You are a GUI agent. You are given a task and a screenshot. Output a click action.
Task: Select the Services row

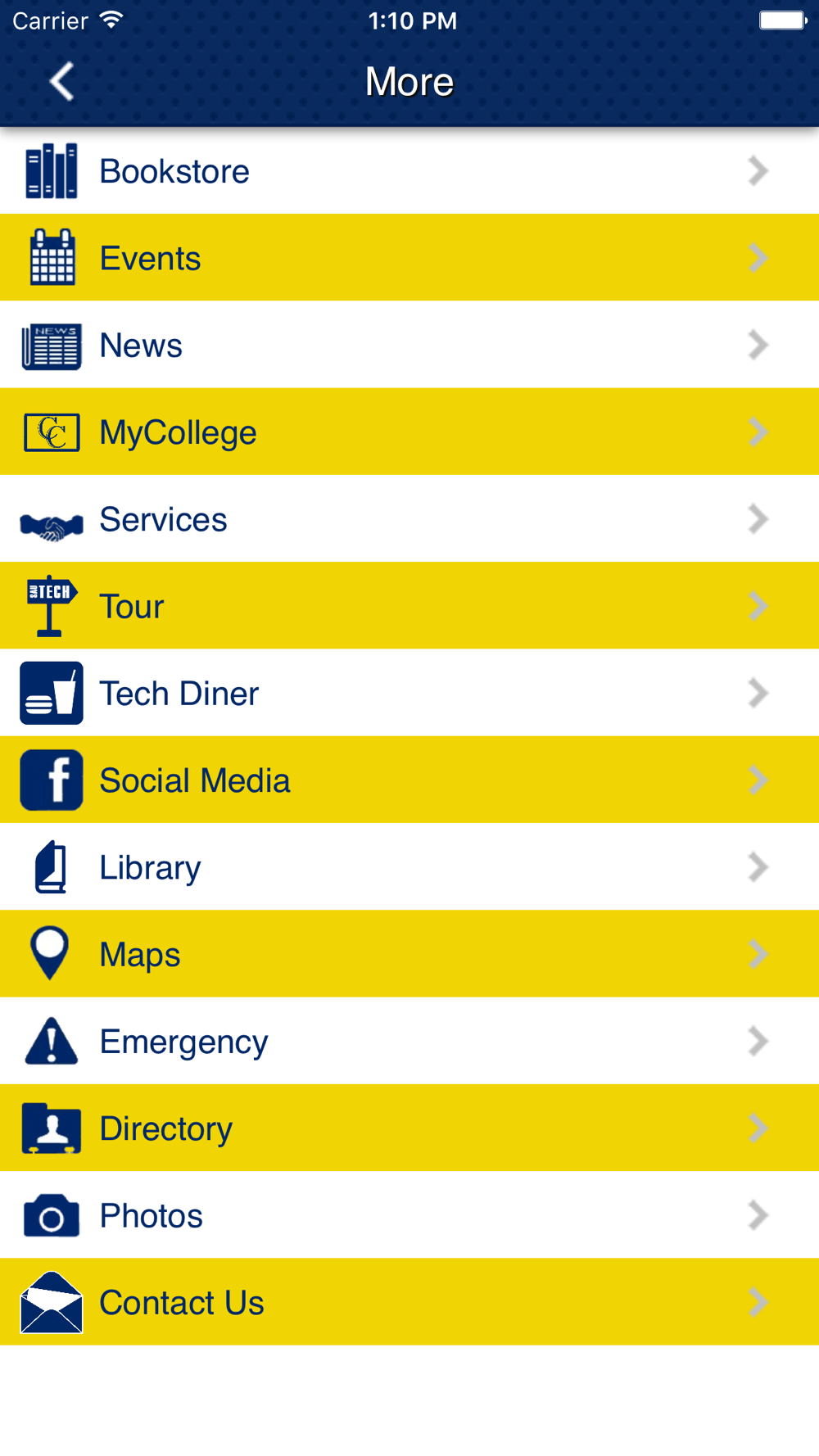pyautogui.click(x=409, y=518)
